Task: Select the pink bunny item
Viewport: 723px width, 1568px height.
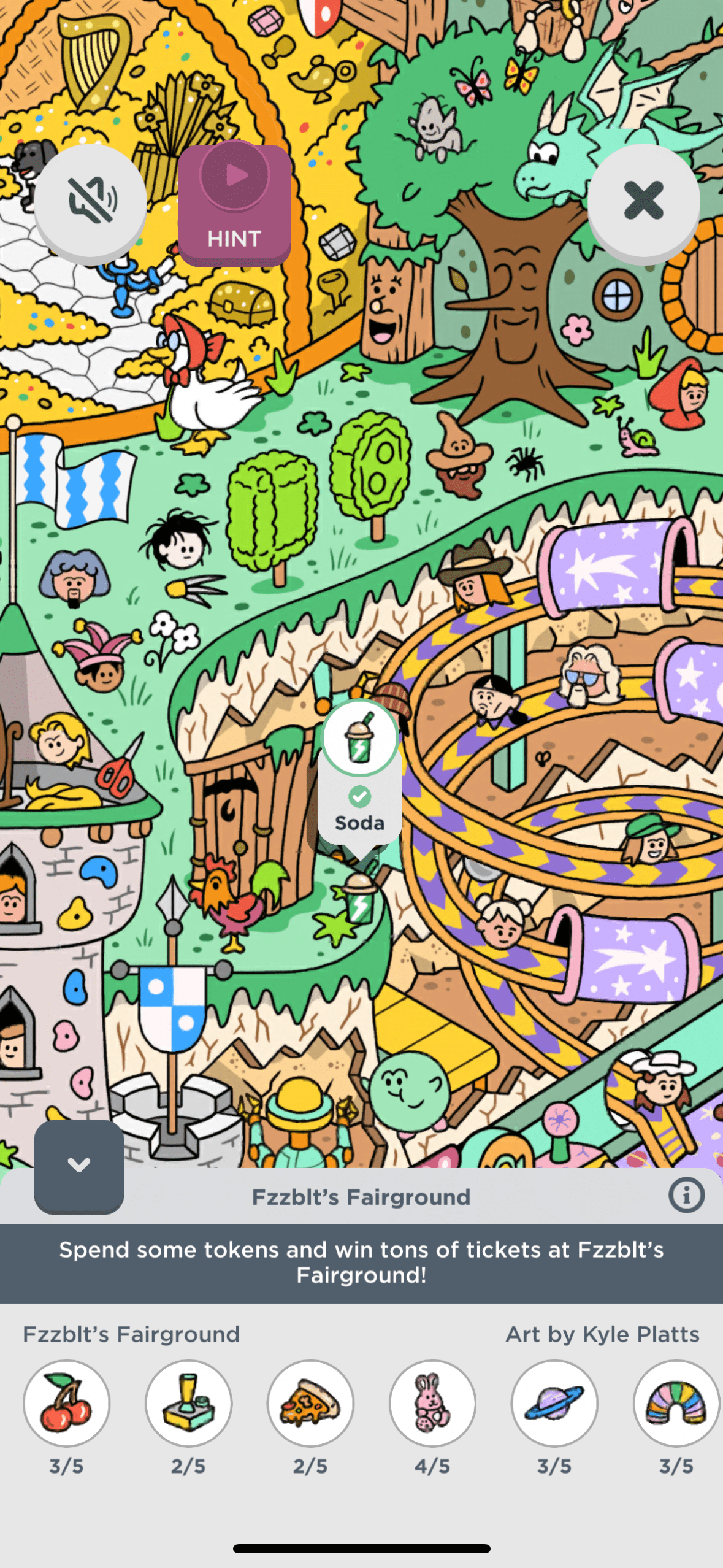Action: (432, 1402)
